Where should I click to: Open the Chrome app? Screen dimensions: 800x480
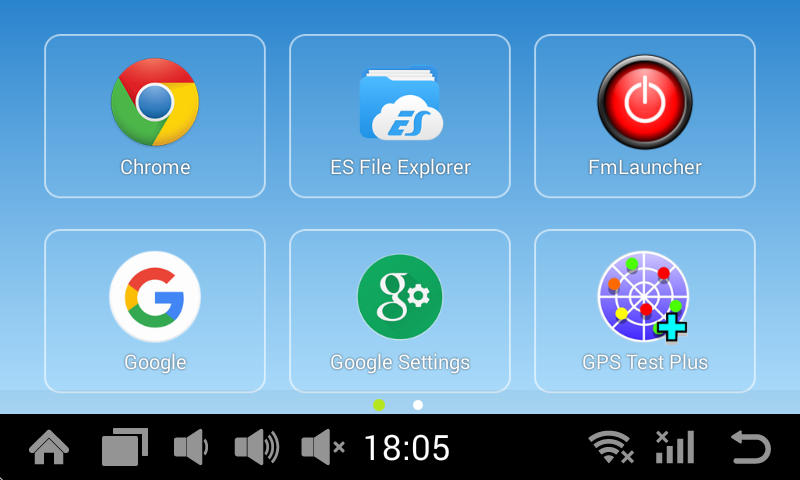click(x=155, y=116)
